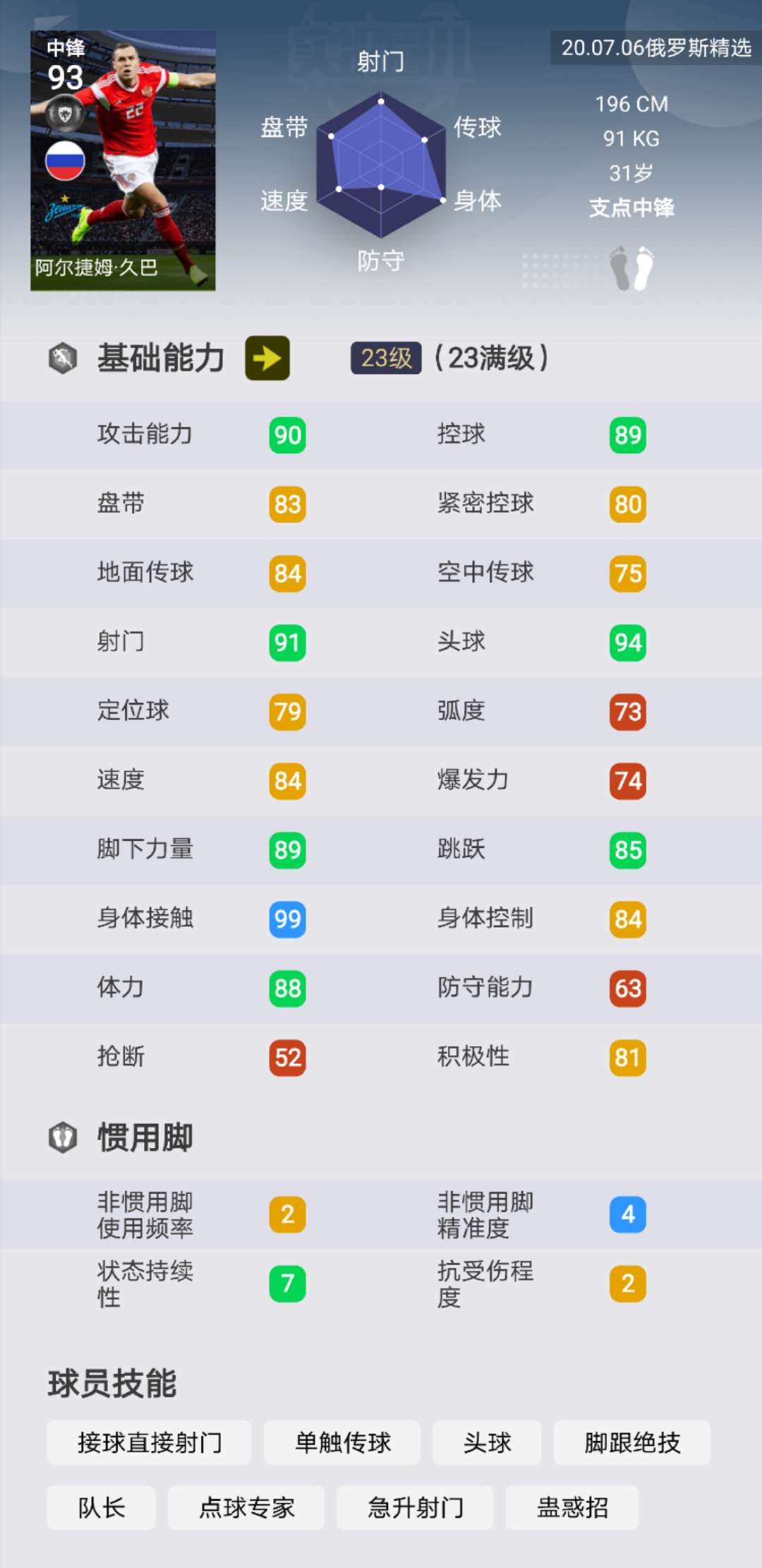
Task: Toggle the 队长 skill tag
Action: 101,1507
